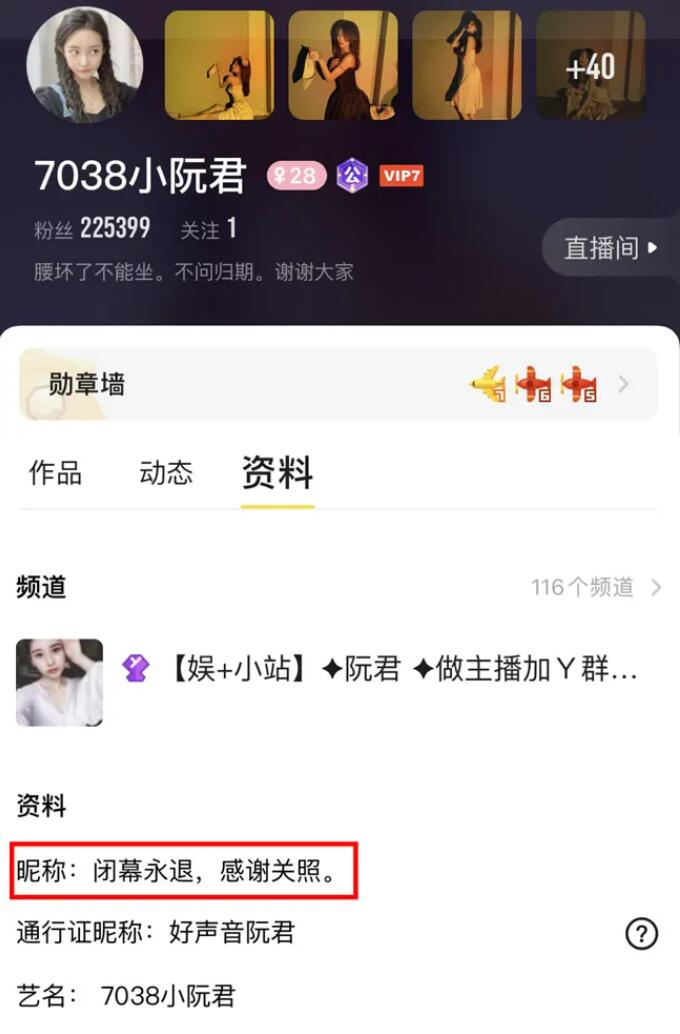Image resolution: width=680 pixels, height=1034 pixels.
Task: Open the profile avatar picture
Action: coord(85,65)
